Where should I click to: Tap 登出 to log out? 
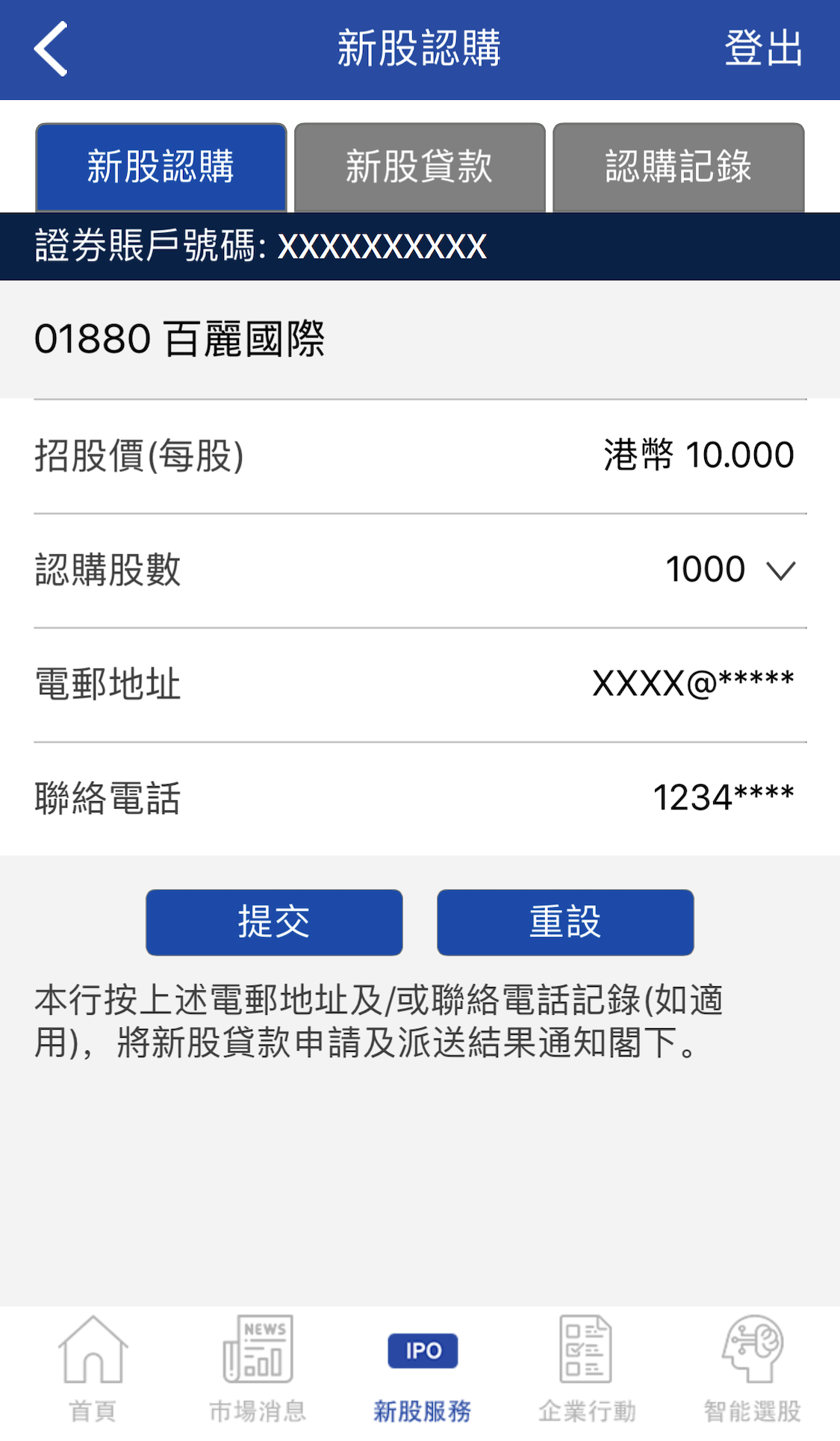click(x=763, y=49)
